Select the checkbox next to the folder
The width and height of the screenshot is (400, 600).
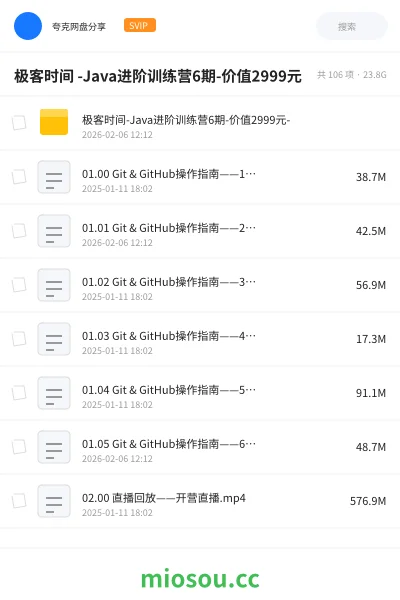[19, 123]
